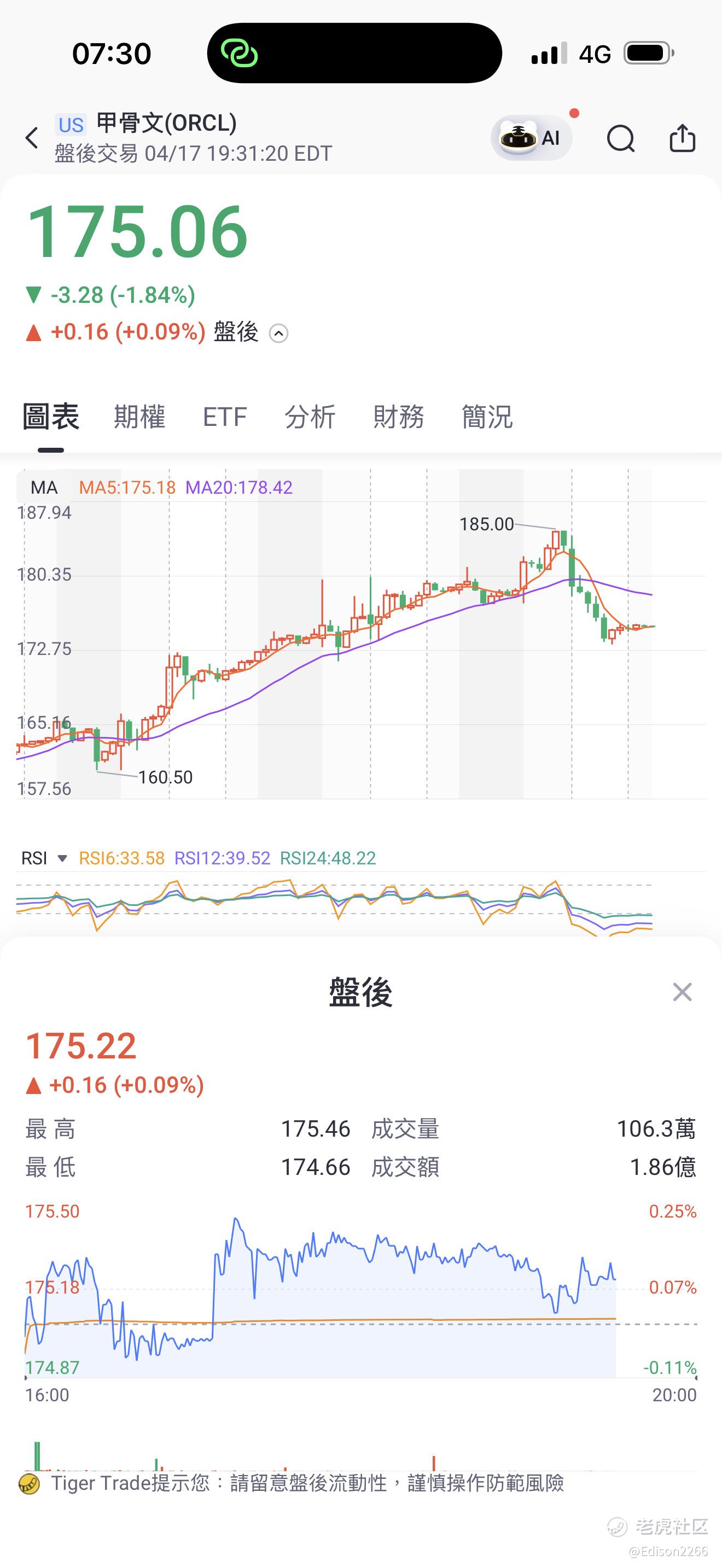
Task: Switch to the 期權 tab
Action: click(x=139, y=418)
